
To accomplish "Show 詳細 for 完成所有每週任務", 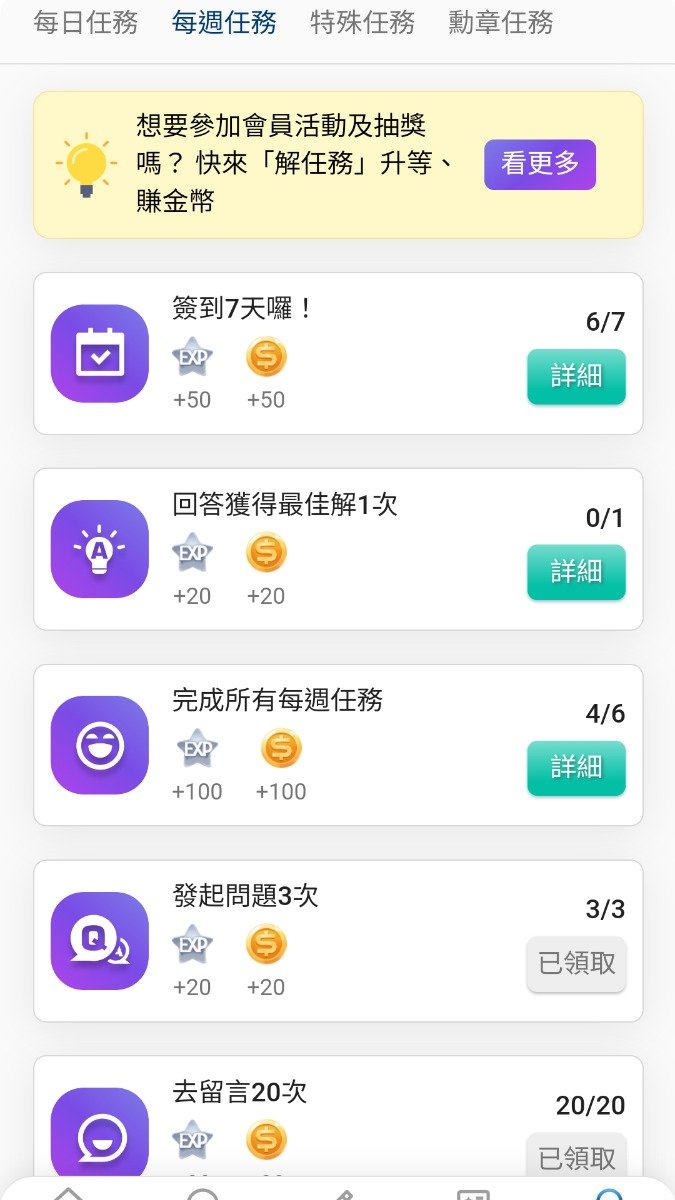I will [577, 768].
